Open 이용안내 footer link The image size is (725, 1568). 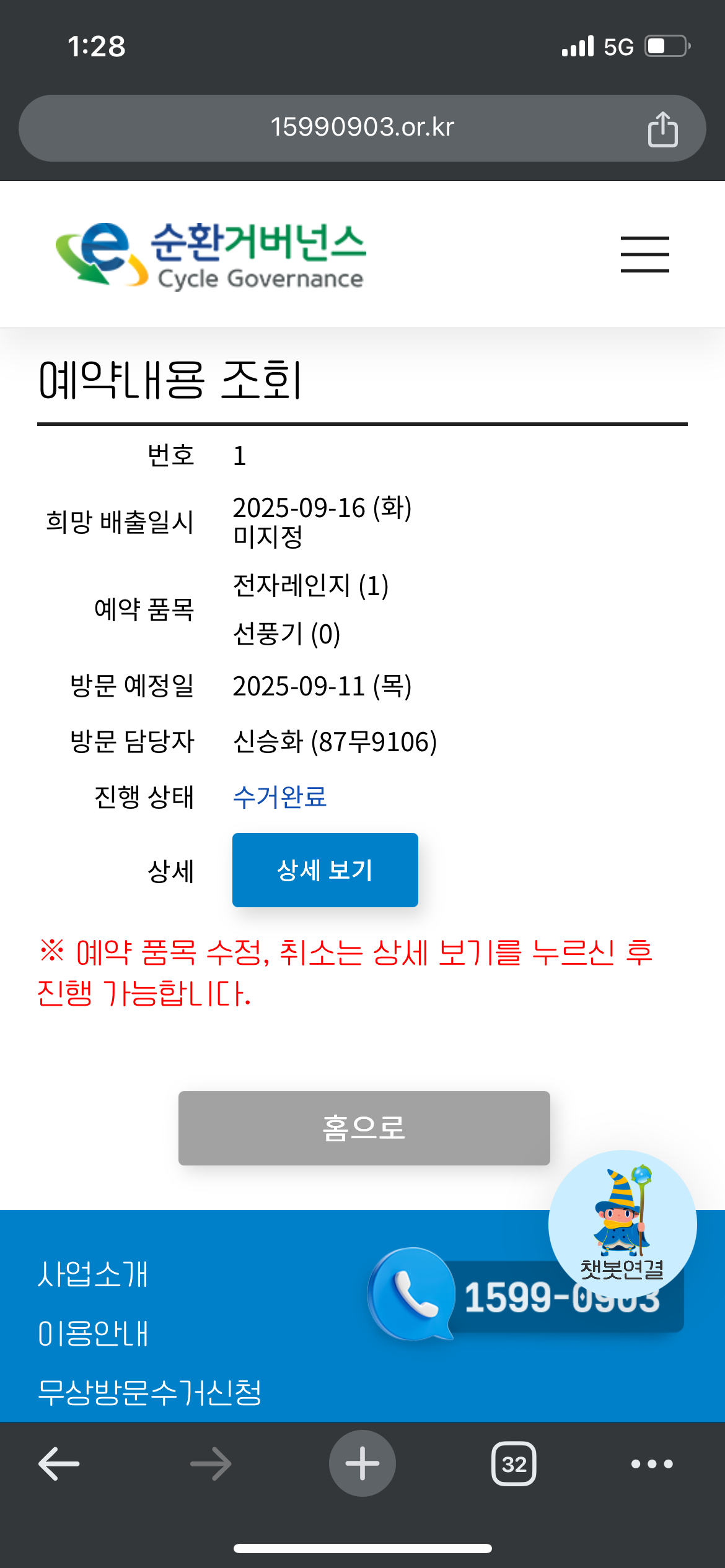[x=93, y=1333]
